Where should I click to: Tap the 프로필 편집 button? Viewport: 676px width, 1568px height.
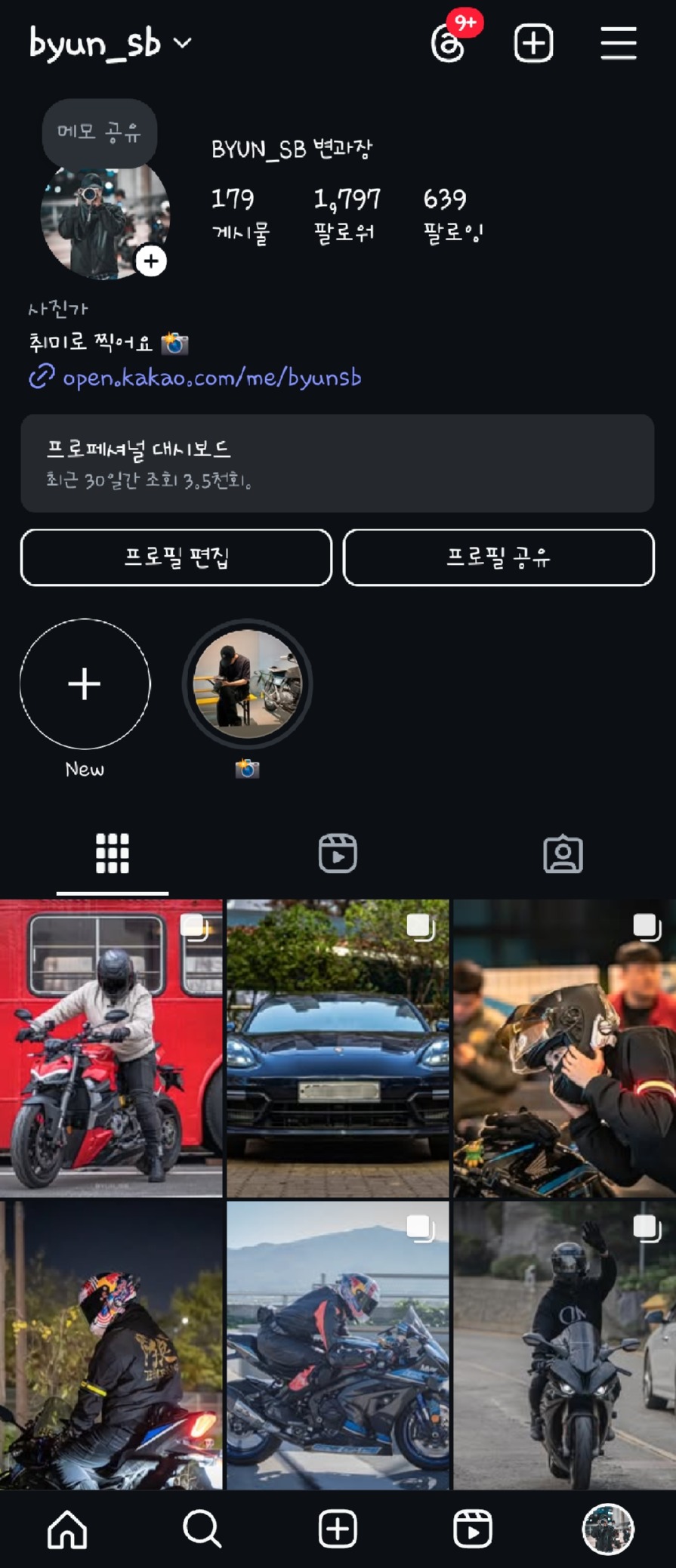176,557
